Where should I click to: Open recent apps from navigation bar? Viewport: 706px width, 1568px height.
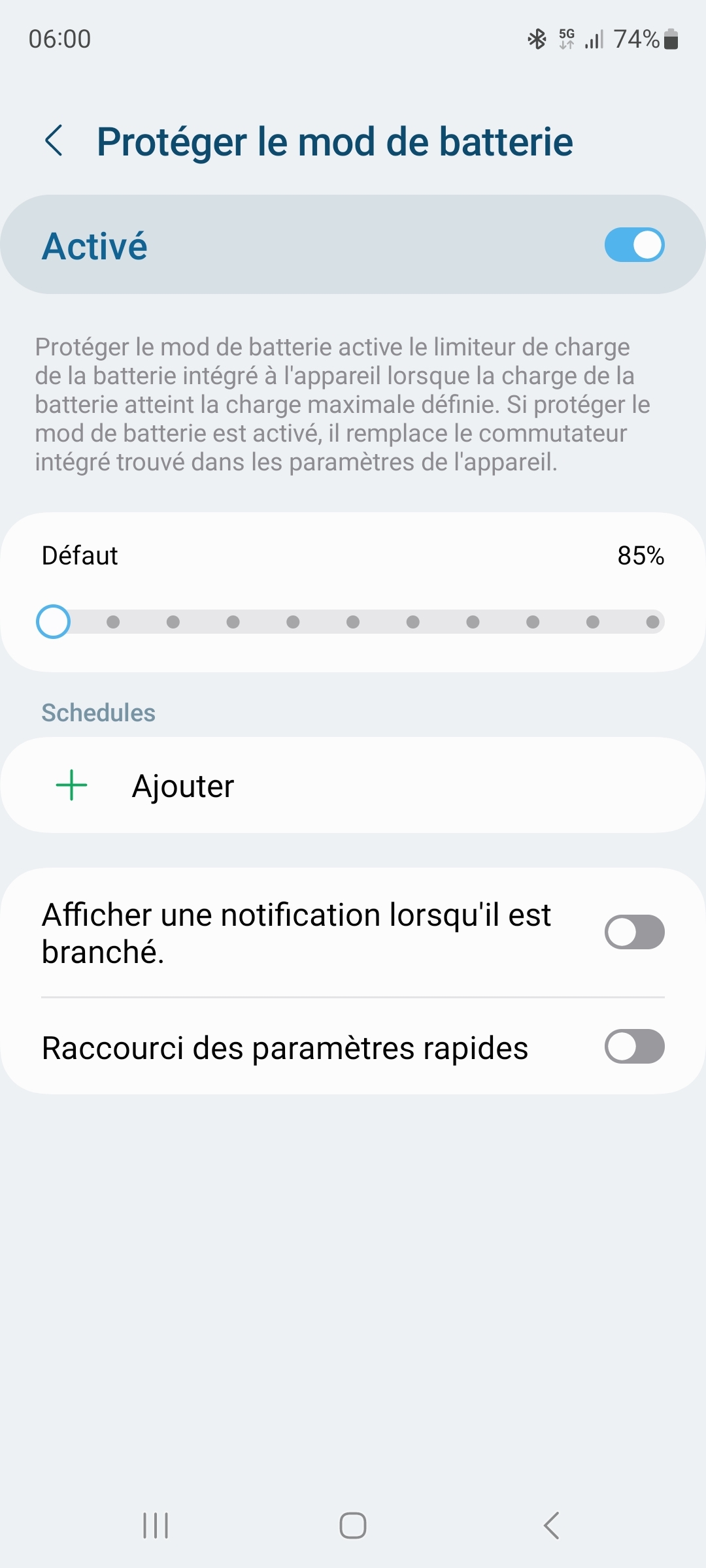coord(156,1526)
